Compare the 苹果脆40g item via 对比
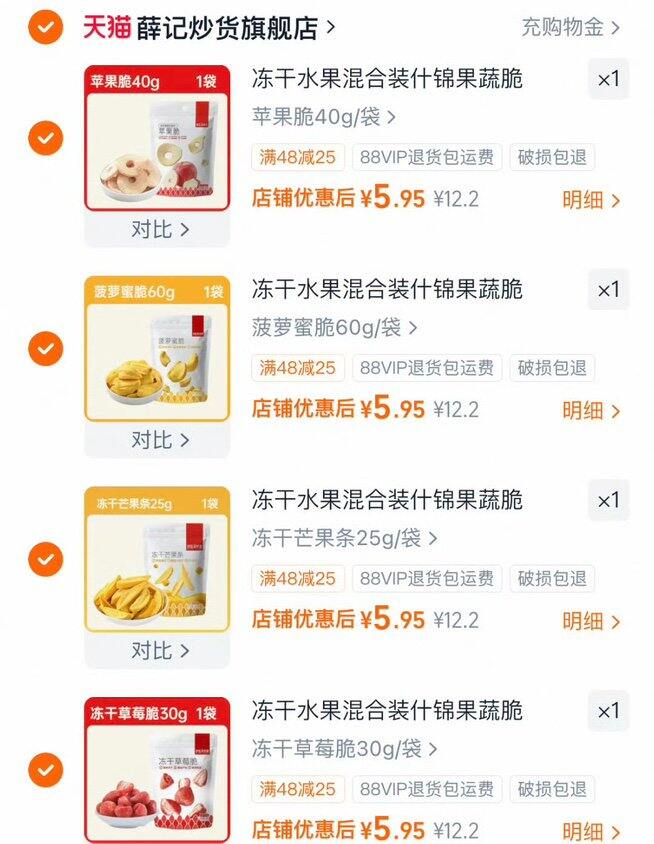 coord(158,230)
